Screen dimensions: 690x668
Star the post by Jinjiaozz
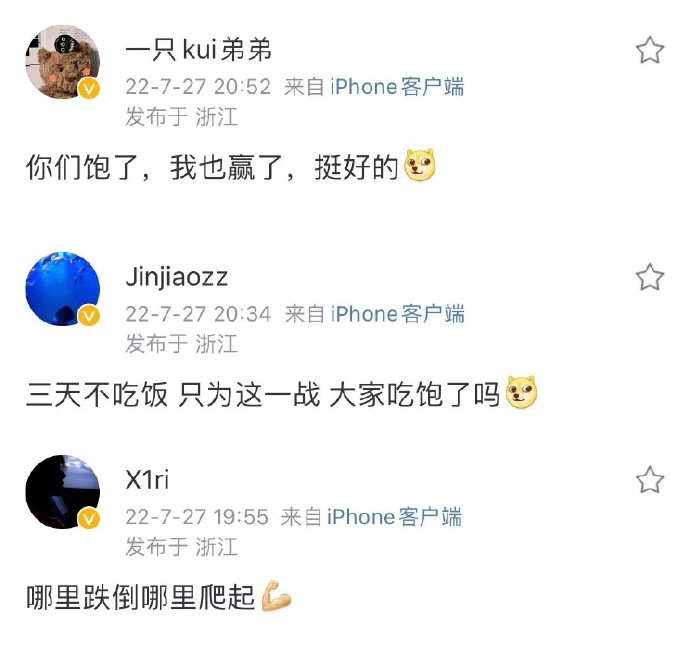(x=650, y=277)
